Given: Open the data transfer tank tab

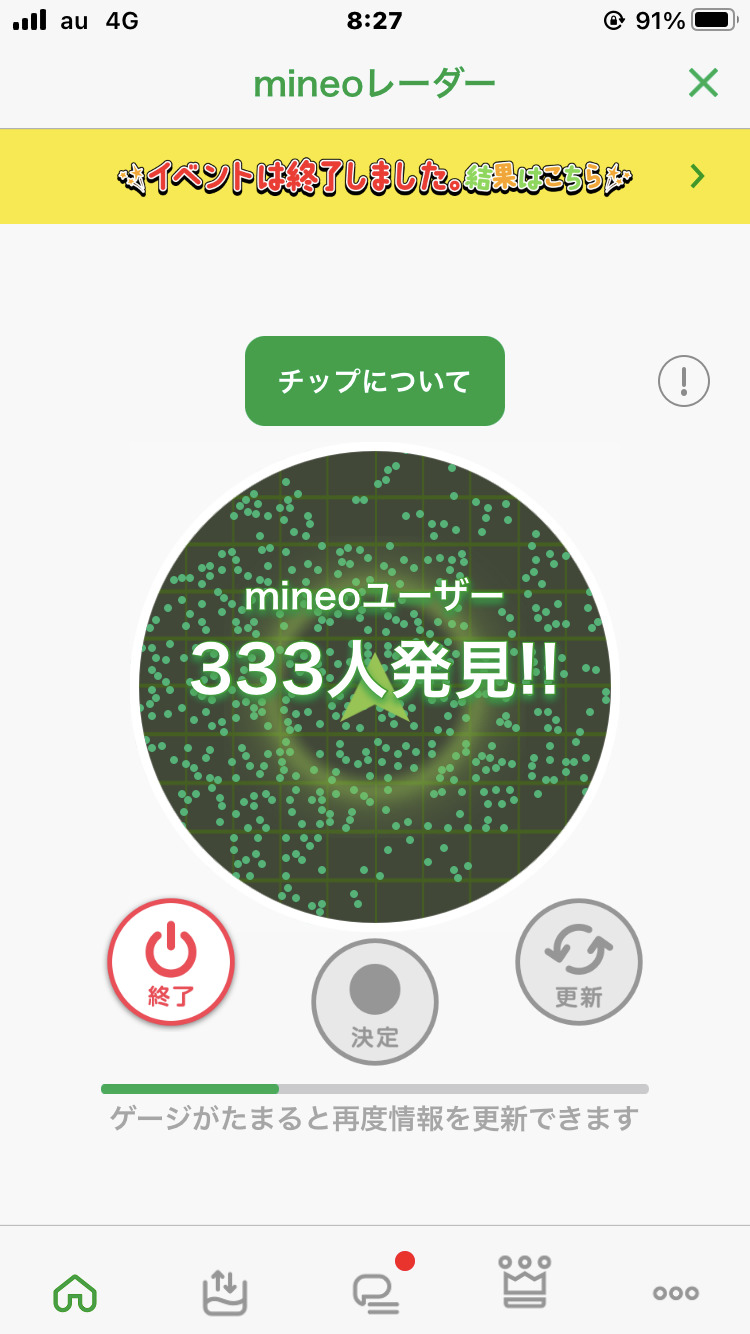Looking at the screenshot, I should 224,1292.
